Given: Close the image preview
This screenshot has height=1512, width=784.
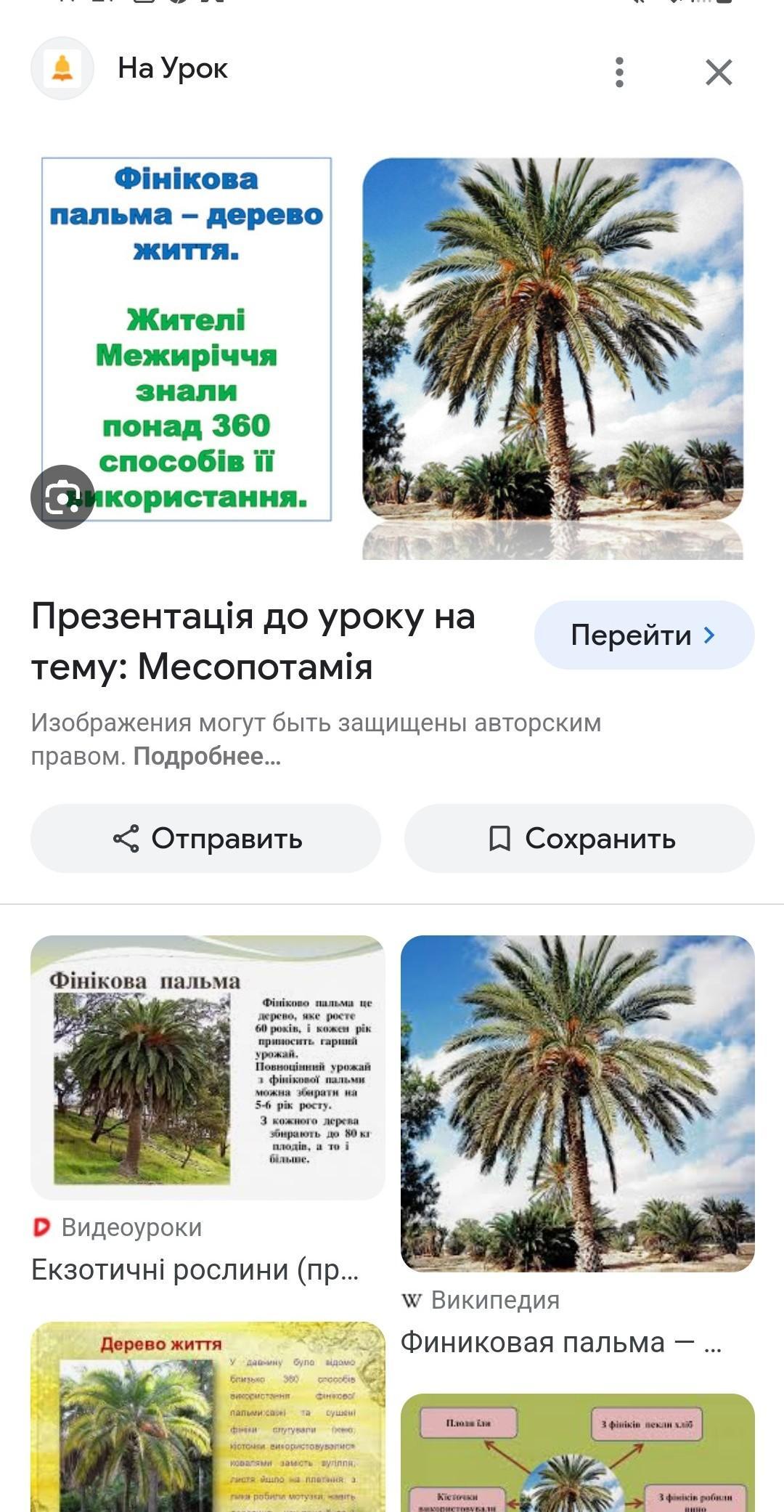Looking at the screenshot, I should (719, 72).
